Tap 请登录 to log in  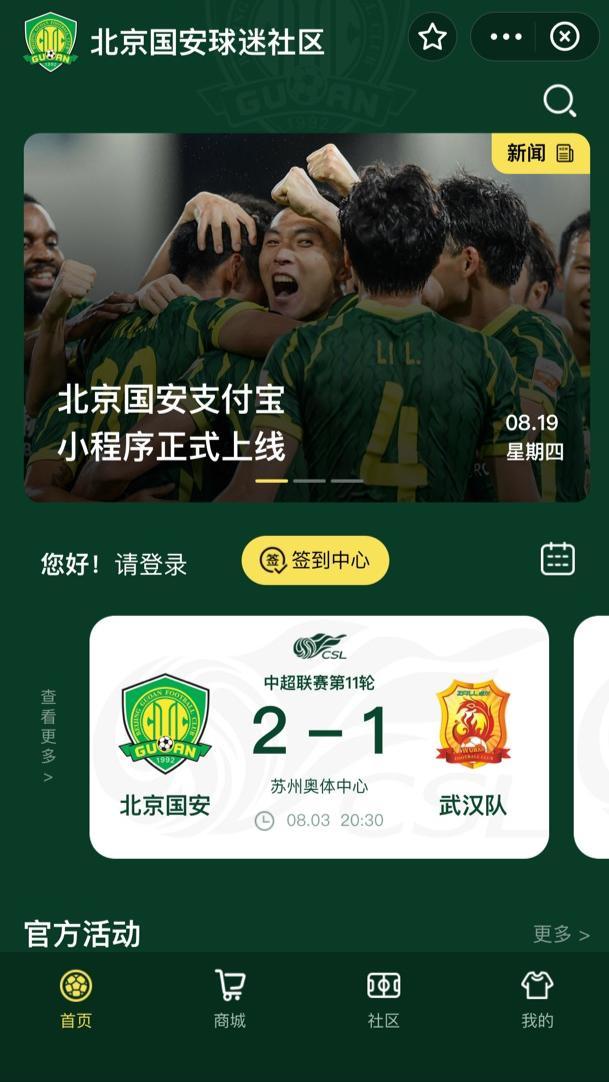point(151,564)
